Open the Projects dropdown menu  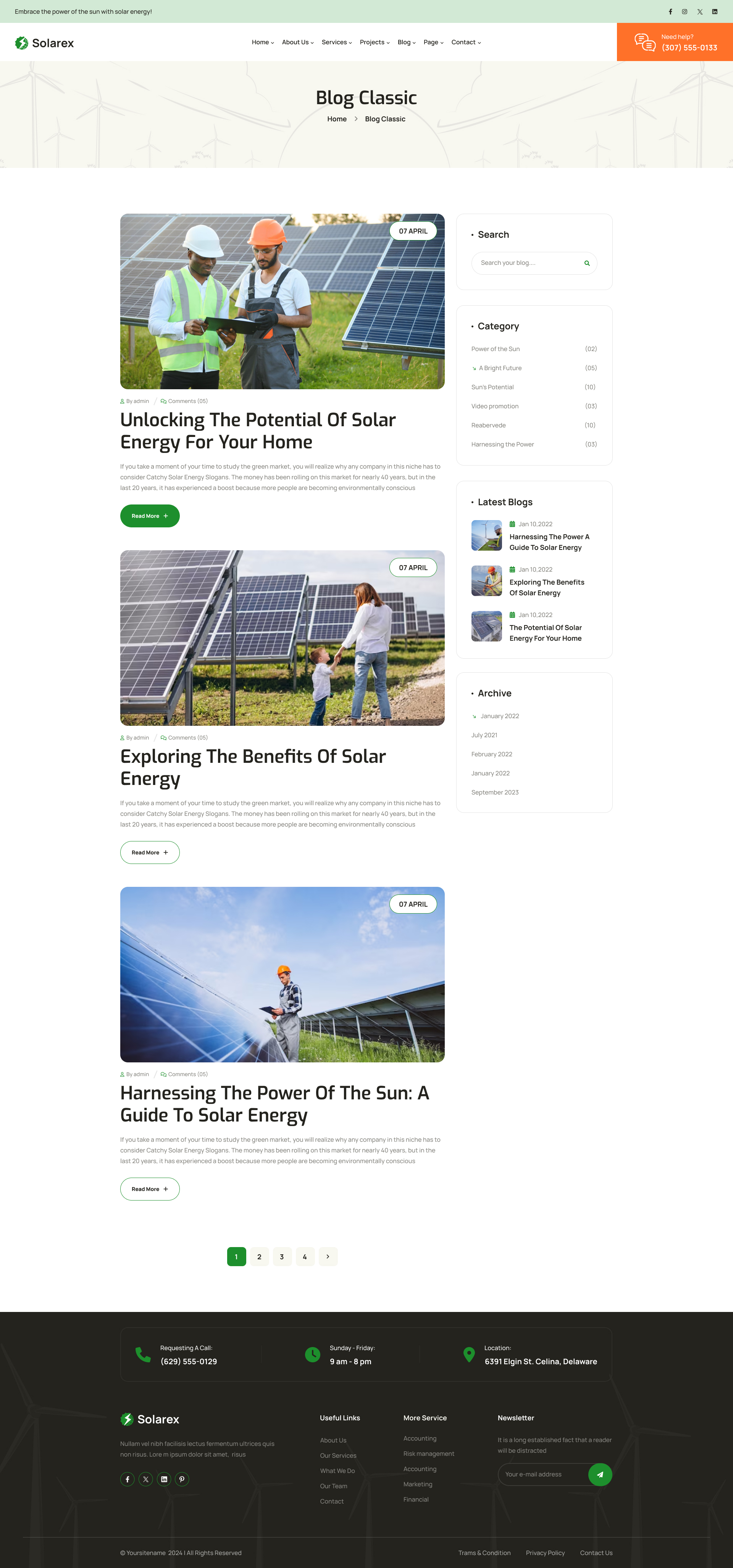[373, 42]
